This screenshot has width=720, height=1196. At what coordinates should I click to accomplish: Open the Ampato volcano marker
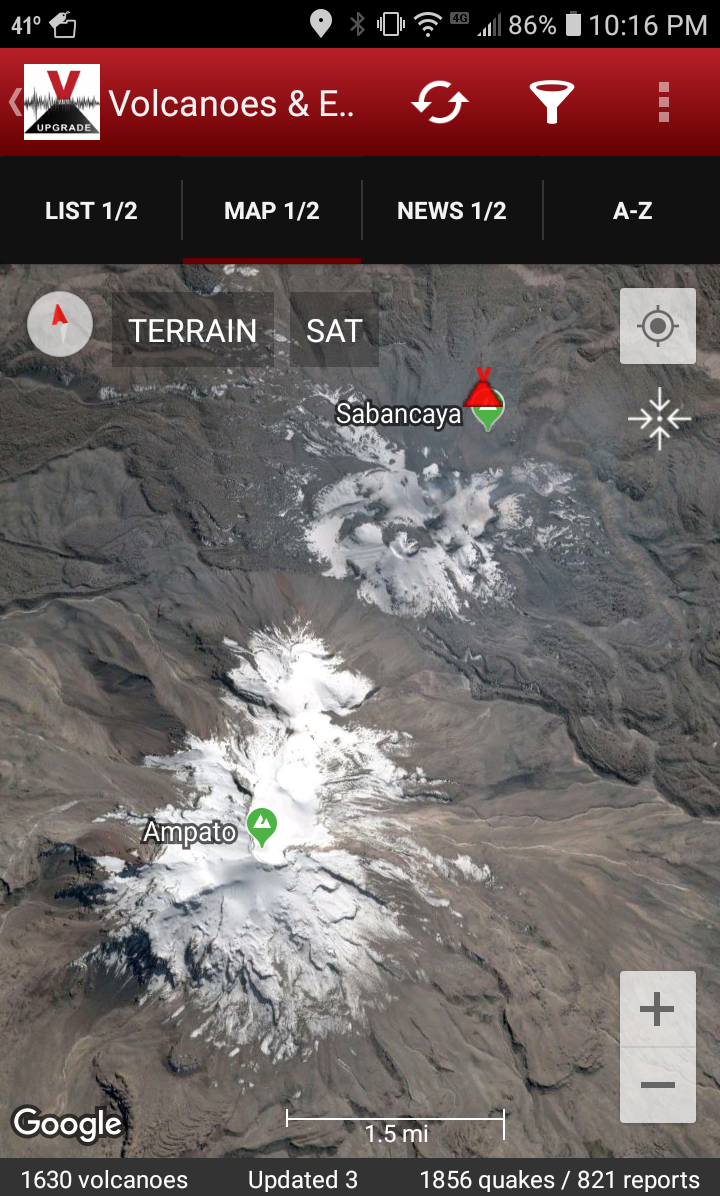click(x=262, y=826)
